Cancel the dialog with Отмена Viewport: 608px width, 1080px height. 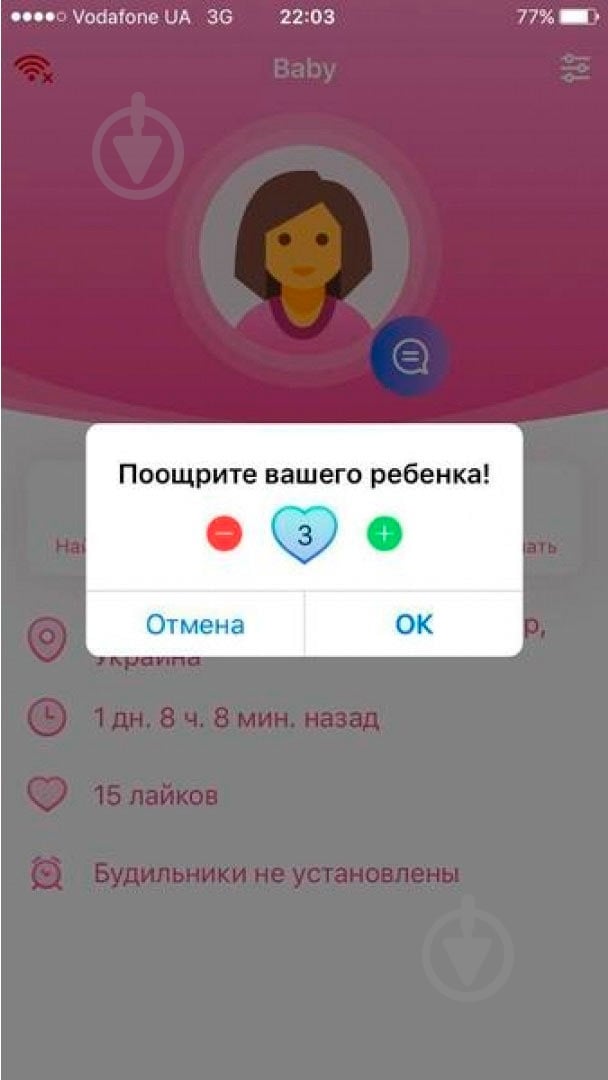coord(195,624)
